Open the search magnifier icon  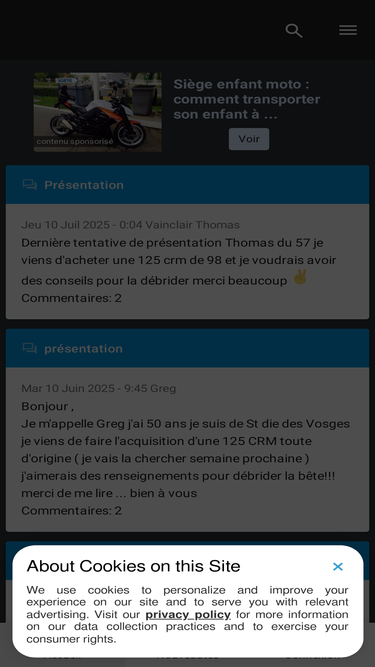(294, 31)
